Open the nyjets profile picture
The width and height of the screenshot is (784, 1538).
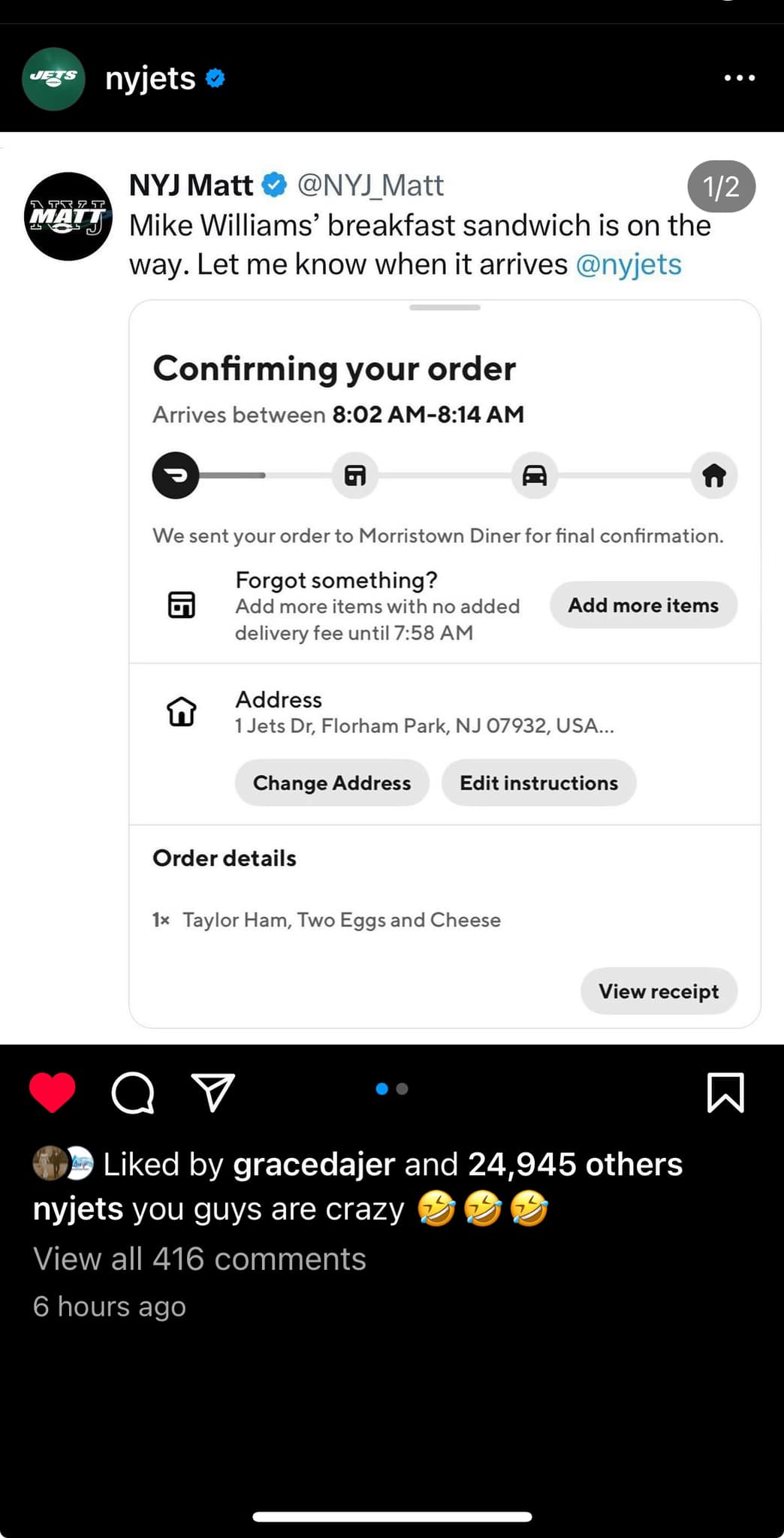(53, 79)
